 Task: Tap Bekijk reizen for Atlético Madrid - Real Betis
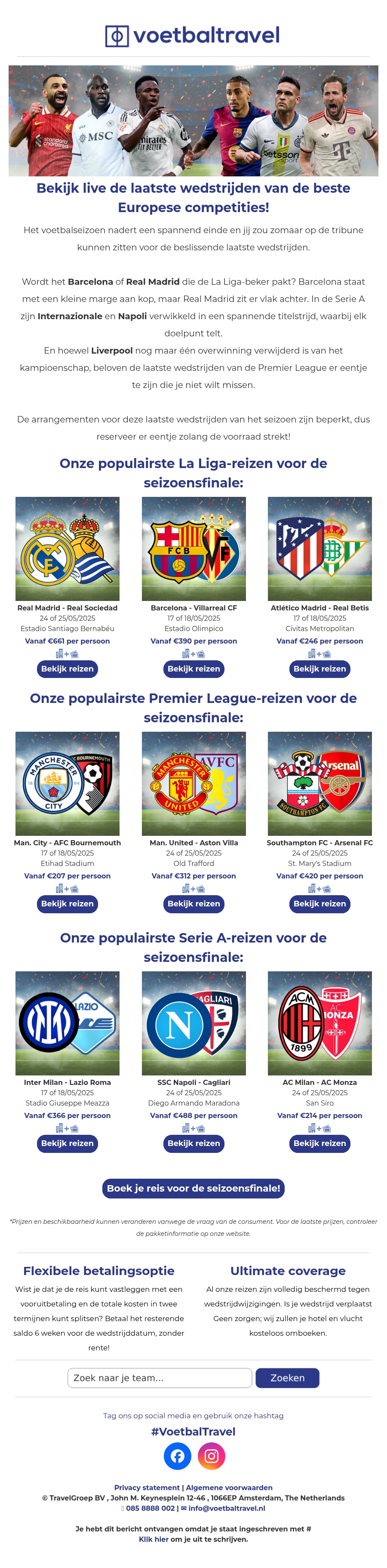click(x=319, y=668)
